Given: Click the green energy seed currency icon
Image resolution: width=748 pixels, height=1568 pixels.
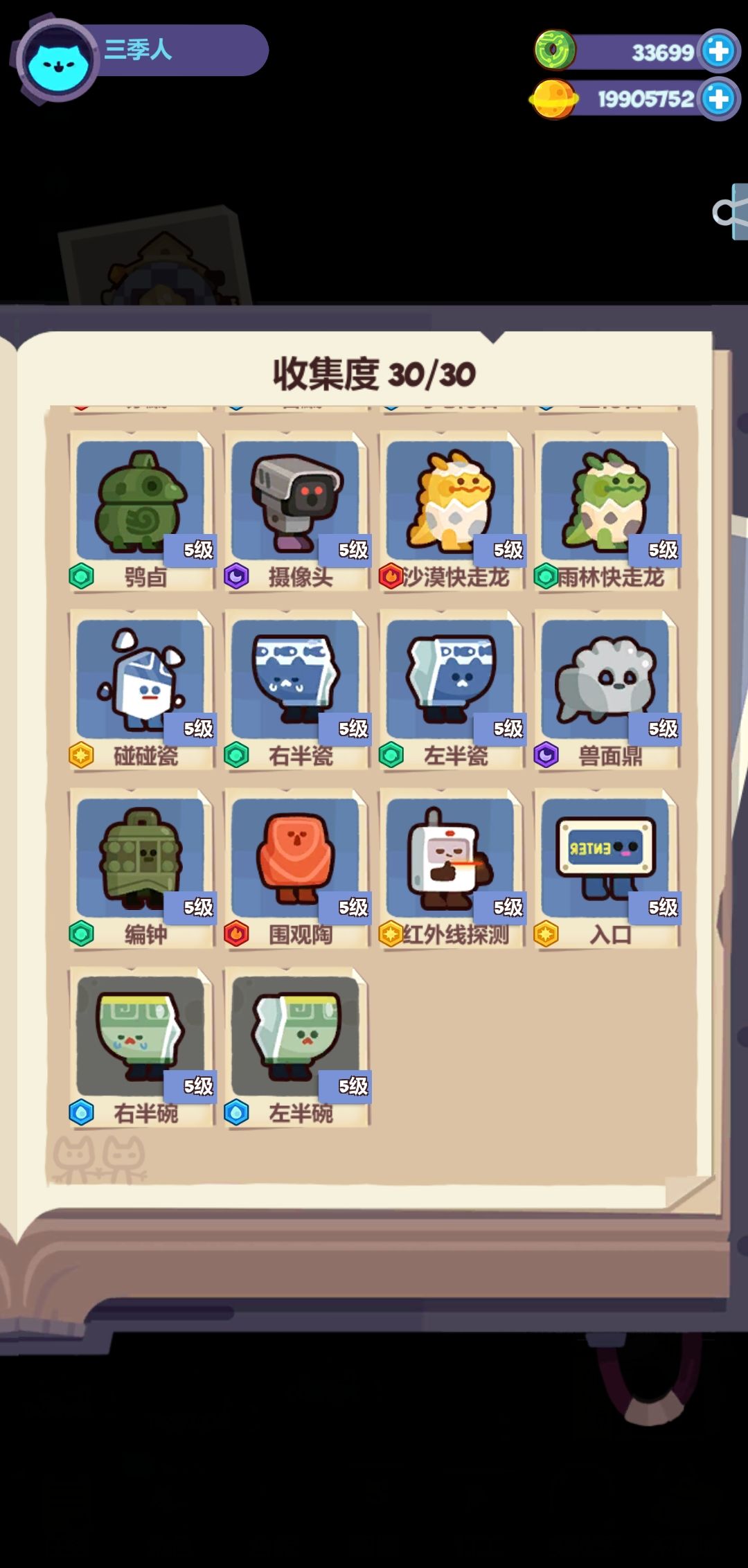Looking at the screenshot, I should coord(554,48).
